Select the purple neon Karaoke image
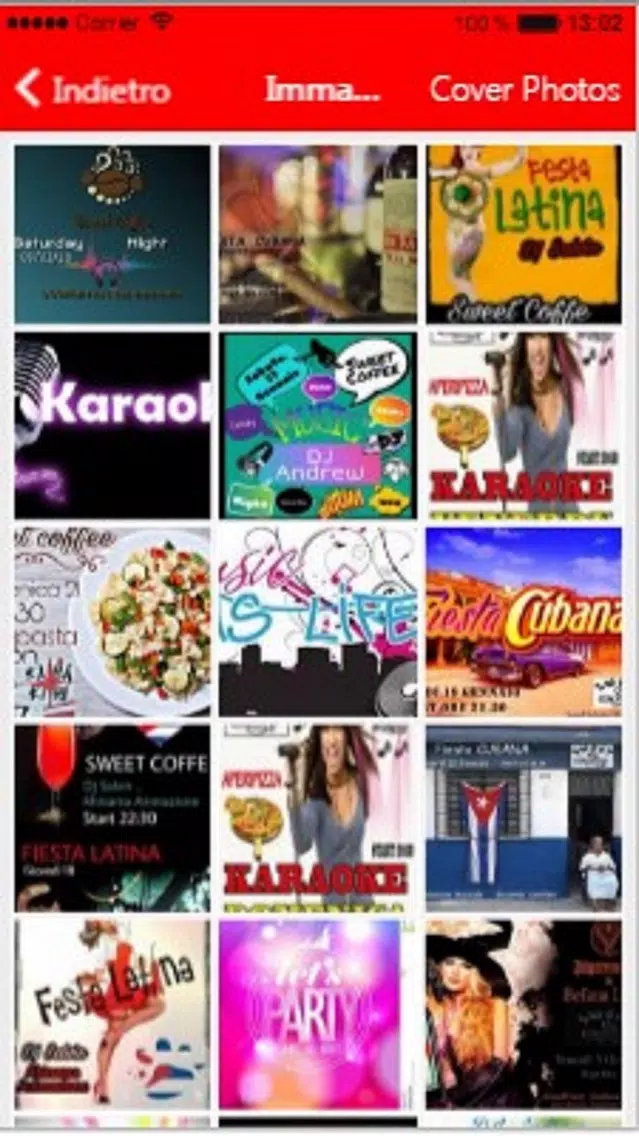Image resolution: width=639 pixels, height=1136 pixels. (112, 425)
